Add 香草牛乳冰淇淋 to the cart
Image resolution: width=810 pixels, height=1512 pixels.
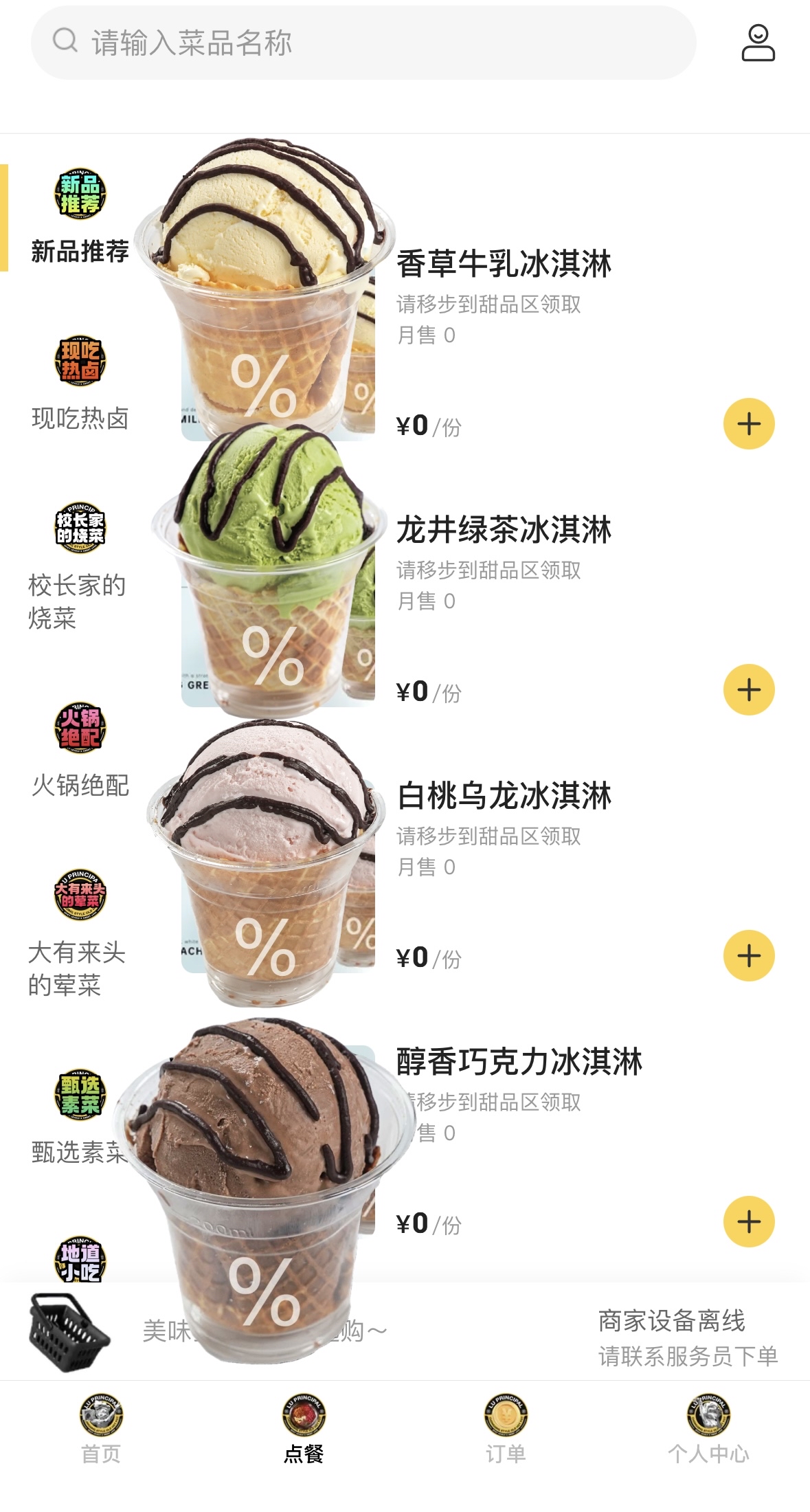(749, 424)
